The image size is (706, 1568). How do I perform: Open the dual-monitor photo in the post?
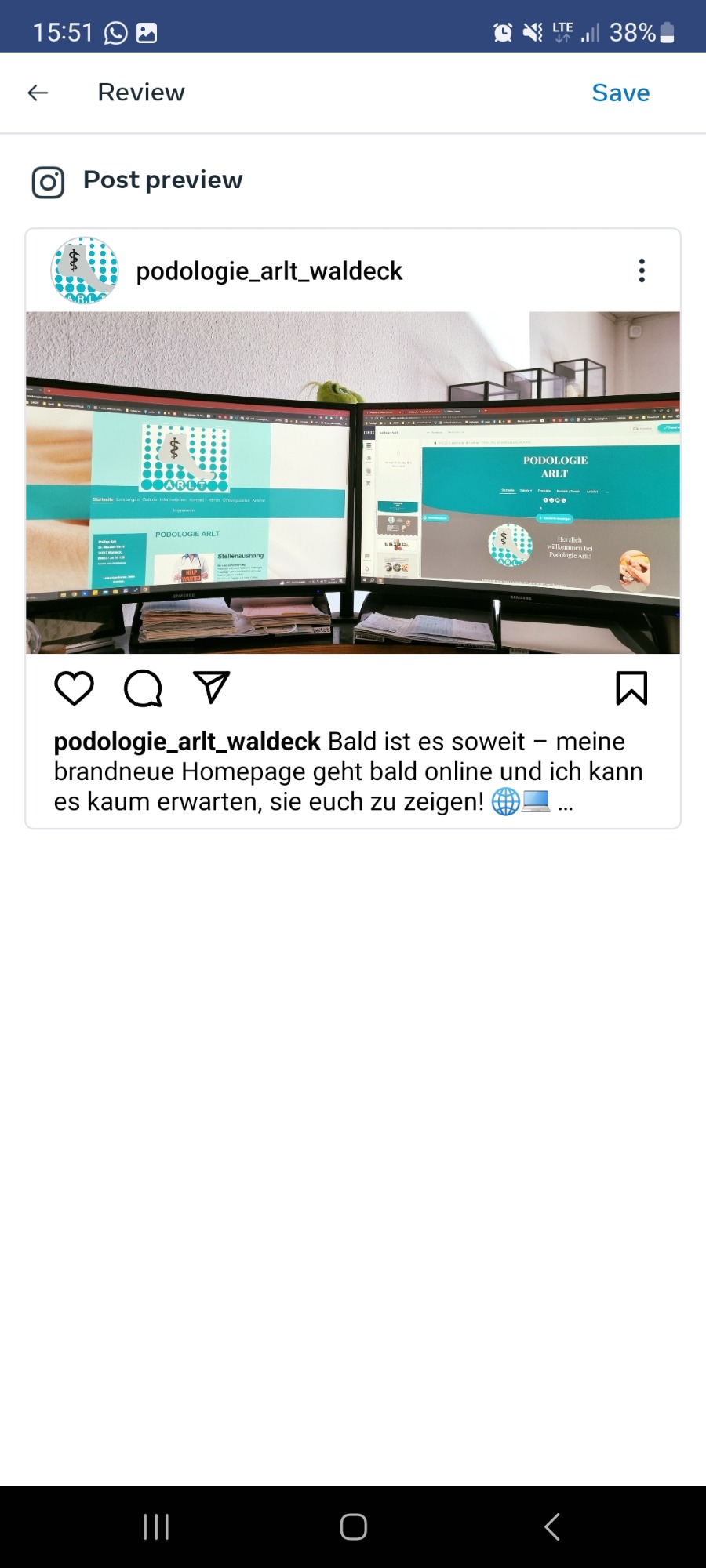[353, 483]
